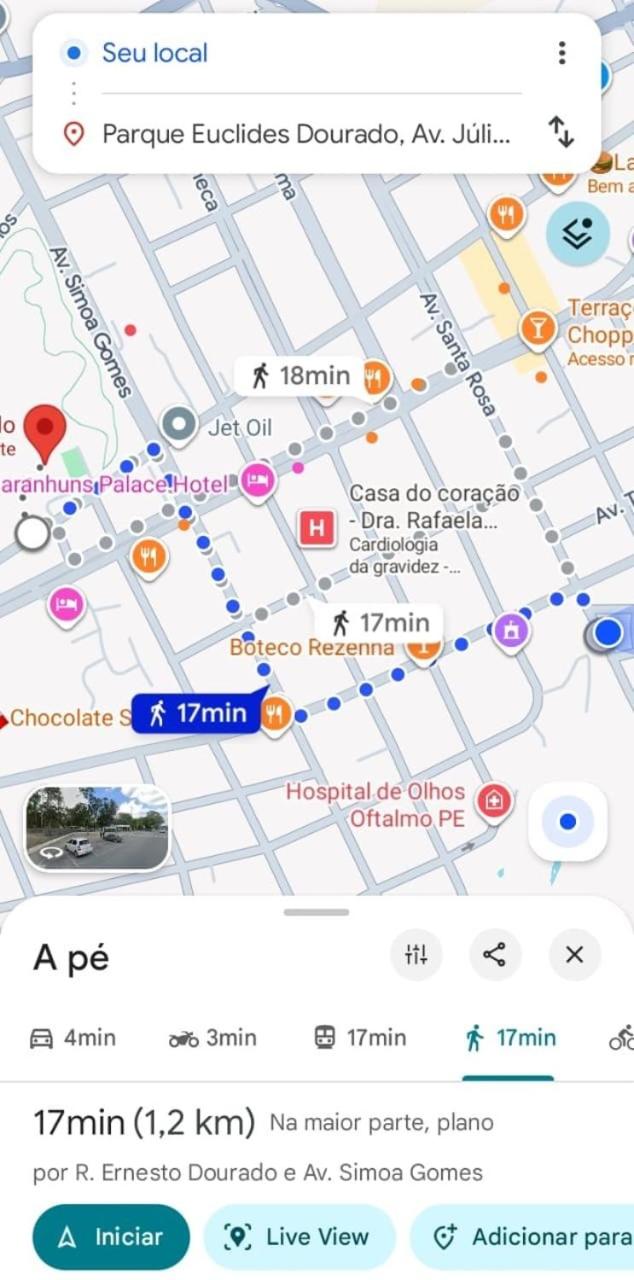Switch to the 3min motorcycle tab

click(x=213, y=1038)
